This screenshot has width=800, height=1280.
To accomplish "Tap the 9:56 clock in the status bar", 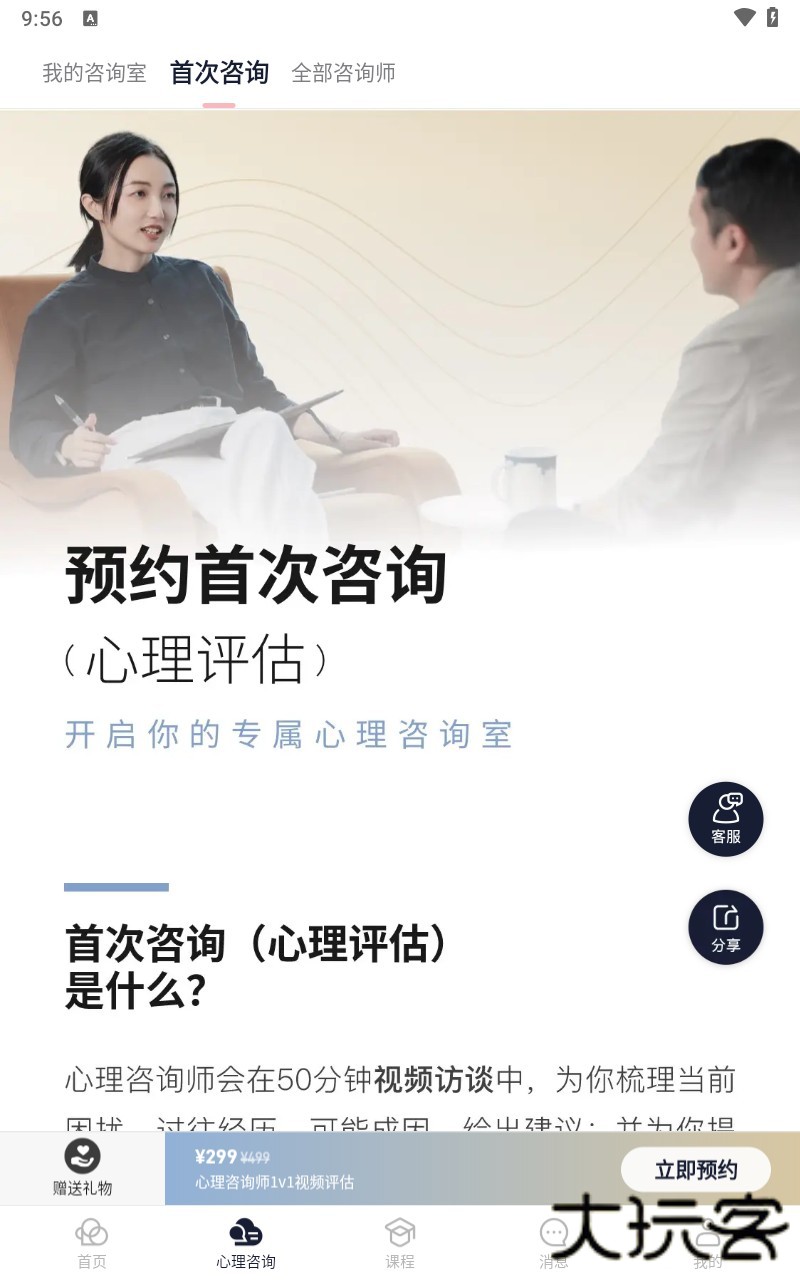I will point(41,17).
